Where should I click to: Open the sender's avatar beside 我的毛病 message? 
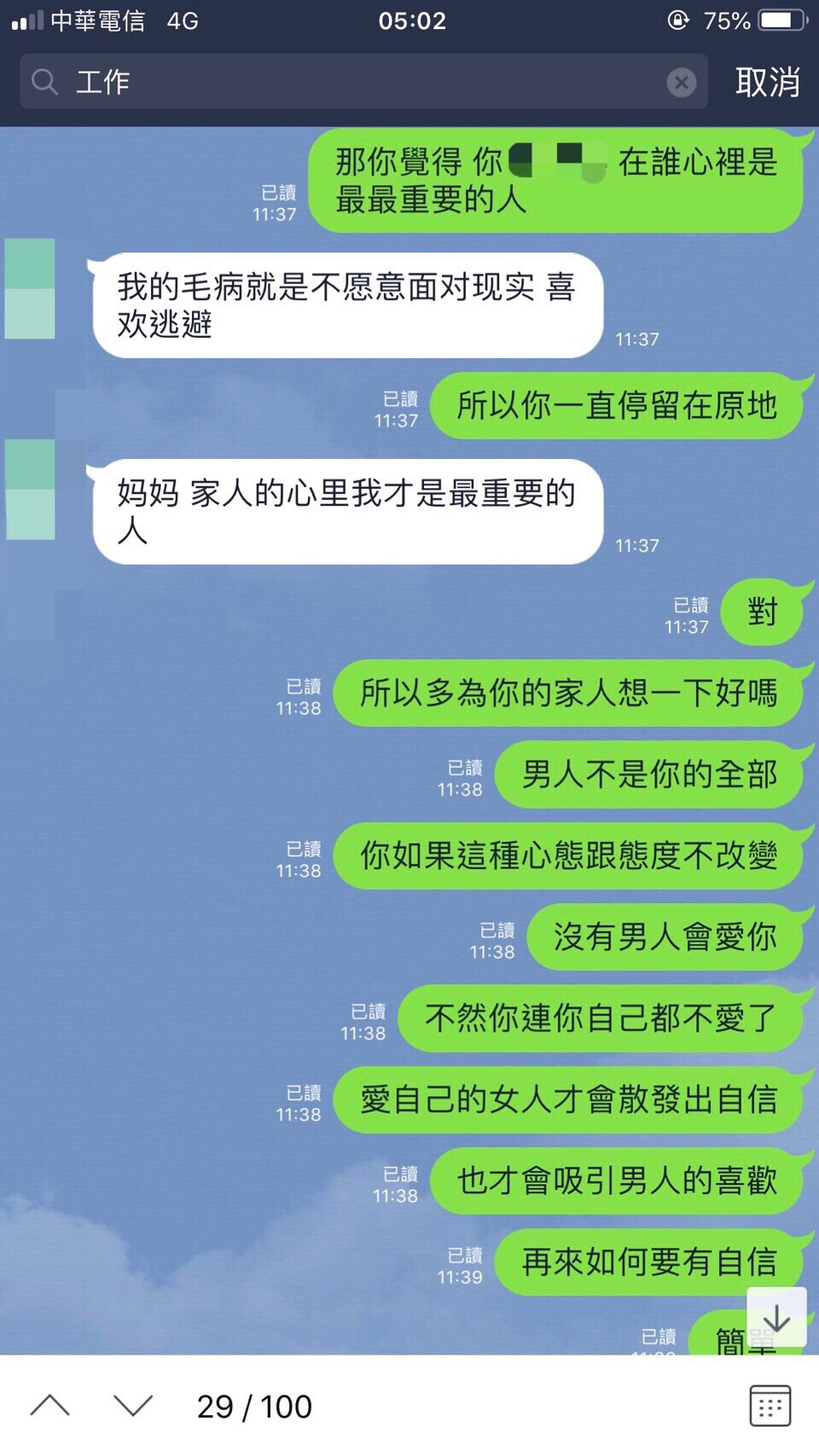tap(31, 288)
